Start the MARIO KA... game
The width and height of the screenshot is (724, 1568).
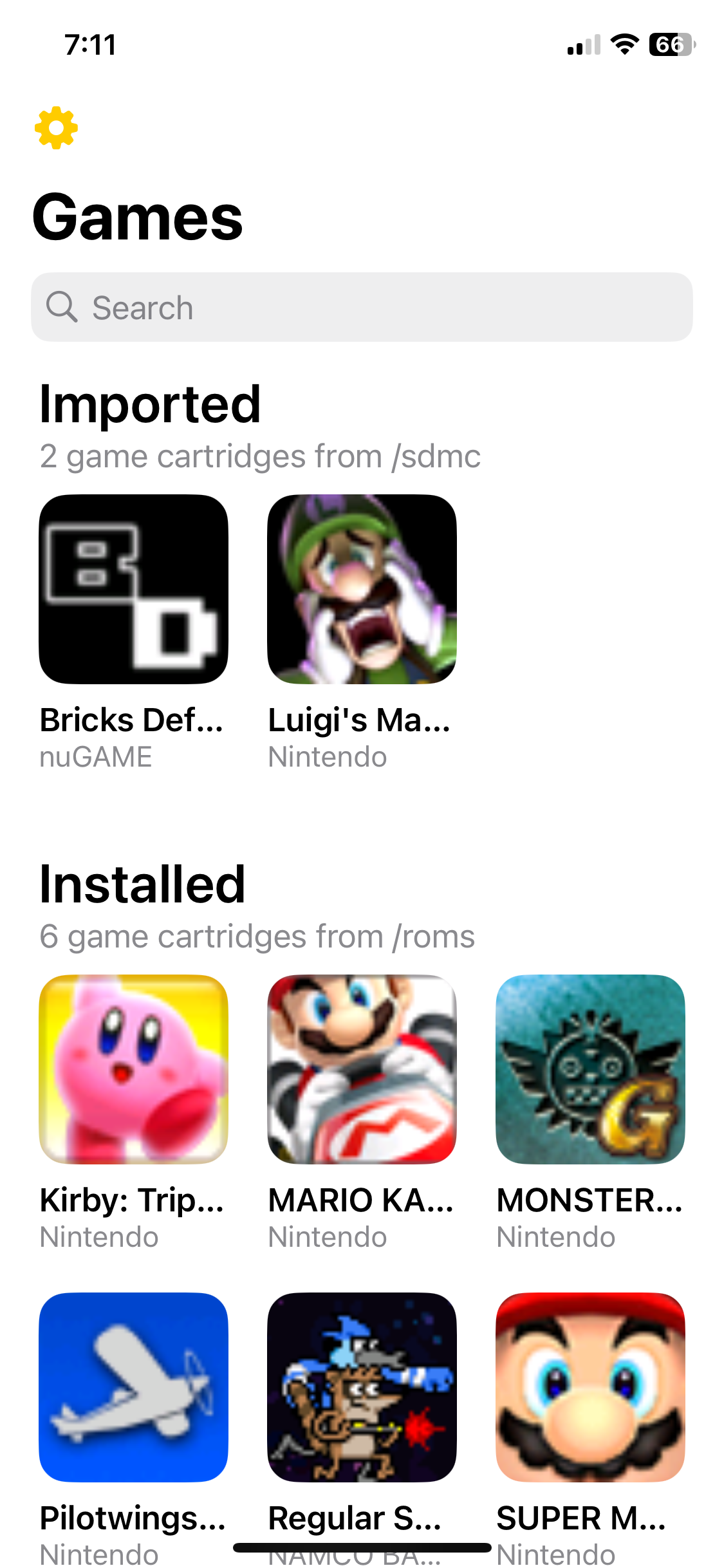click(362, 1069)
